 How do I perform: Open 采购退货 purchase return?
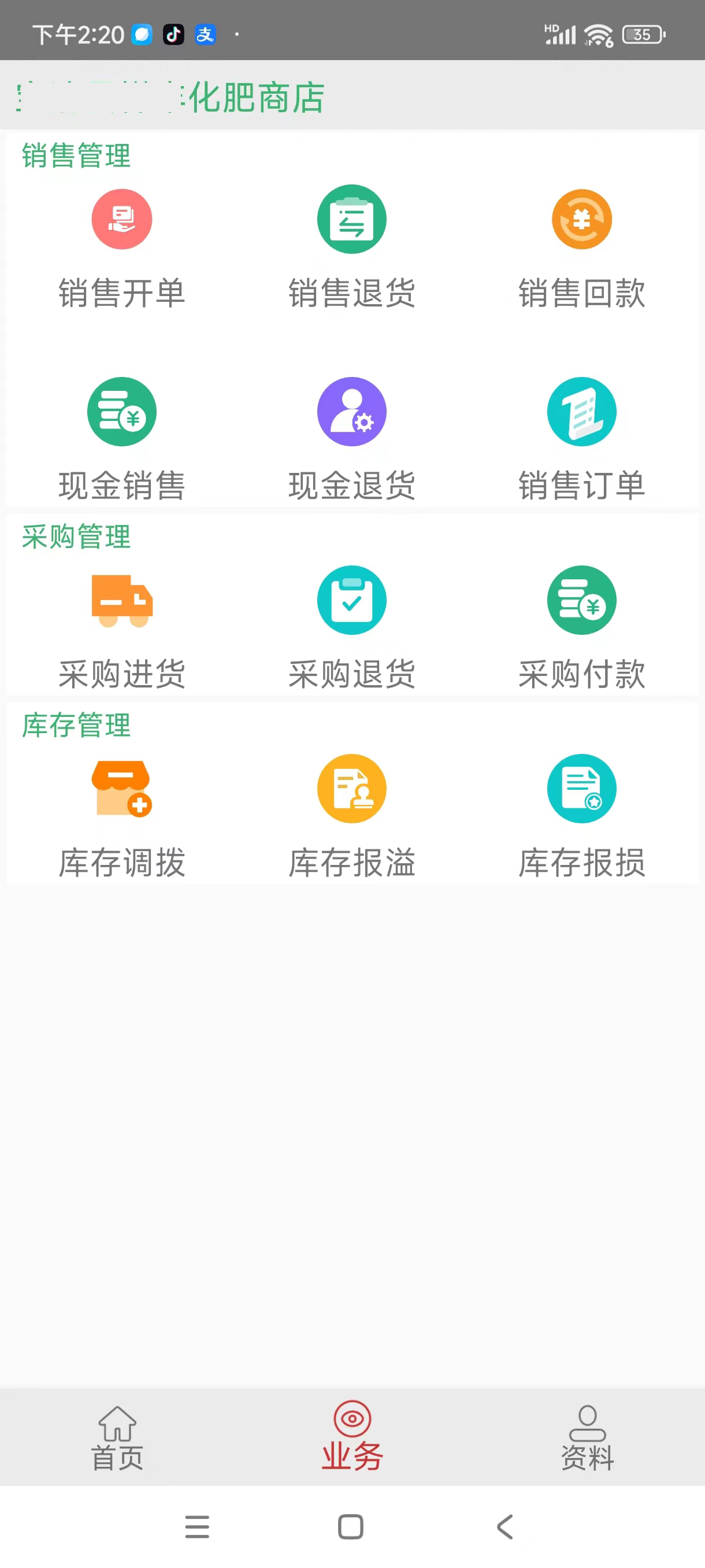pos(351,628)
